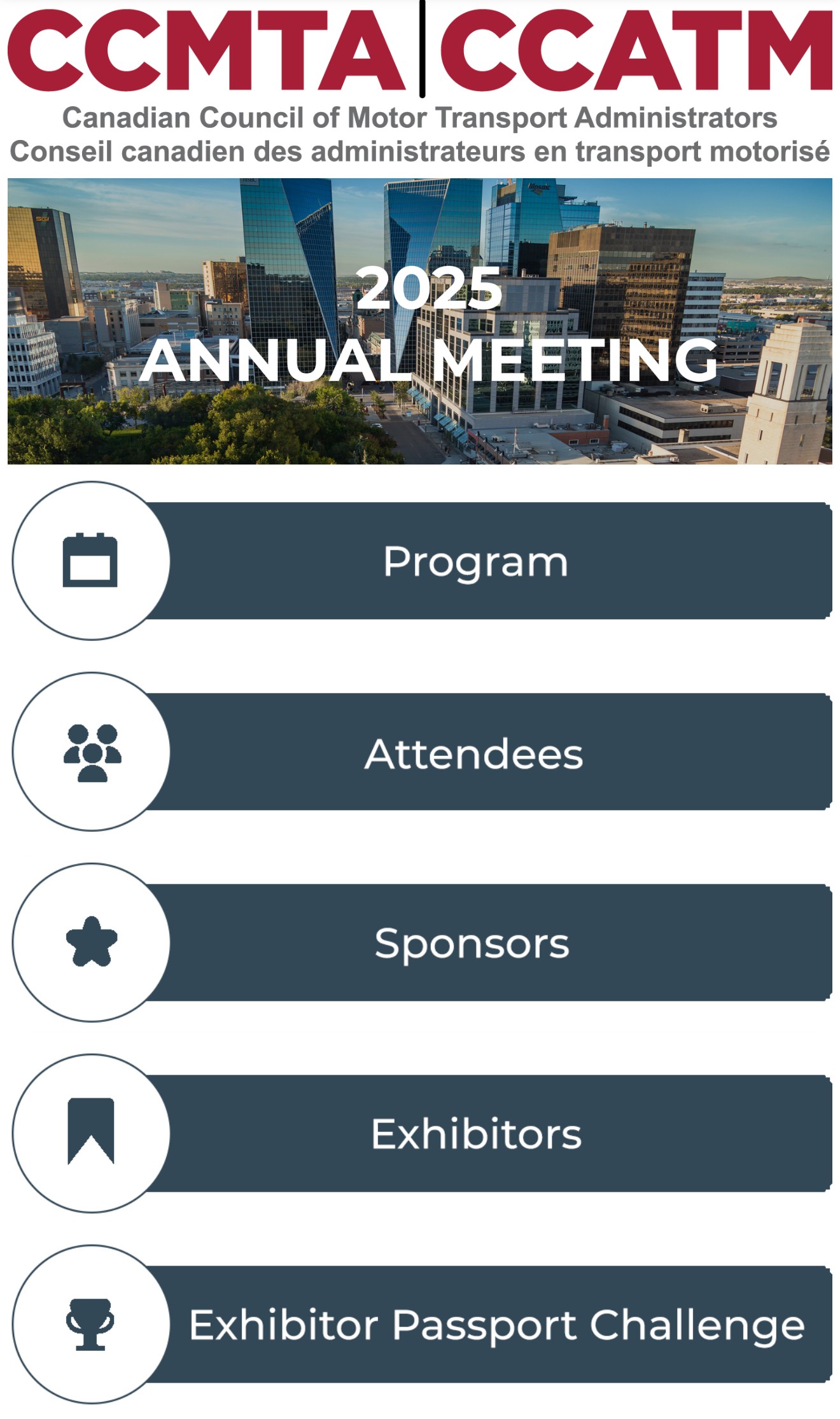Open the Sponsors section
The width and height of the screenshot is (840, 1419).
(x=422, y=942)
